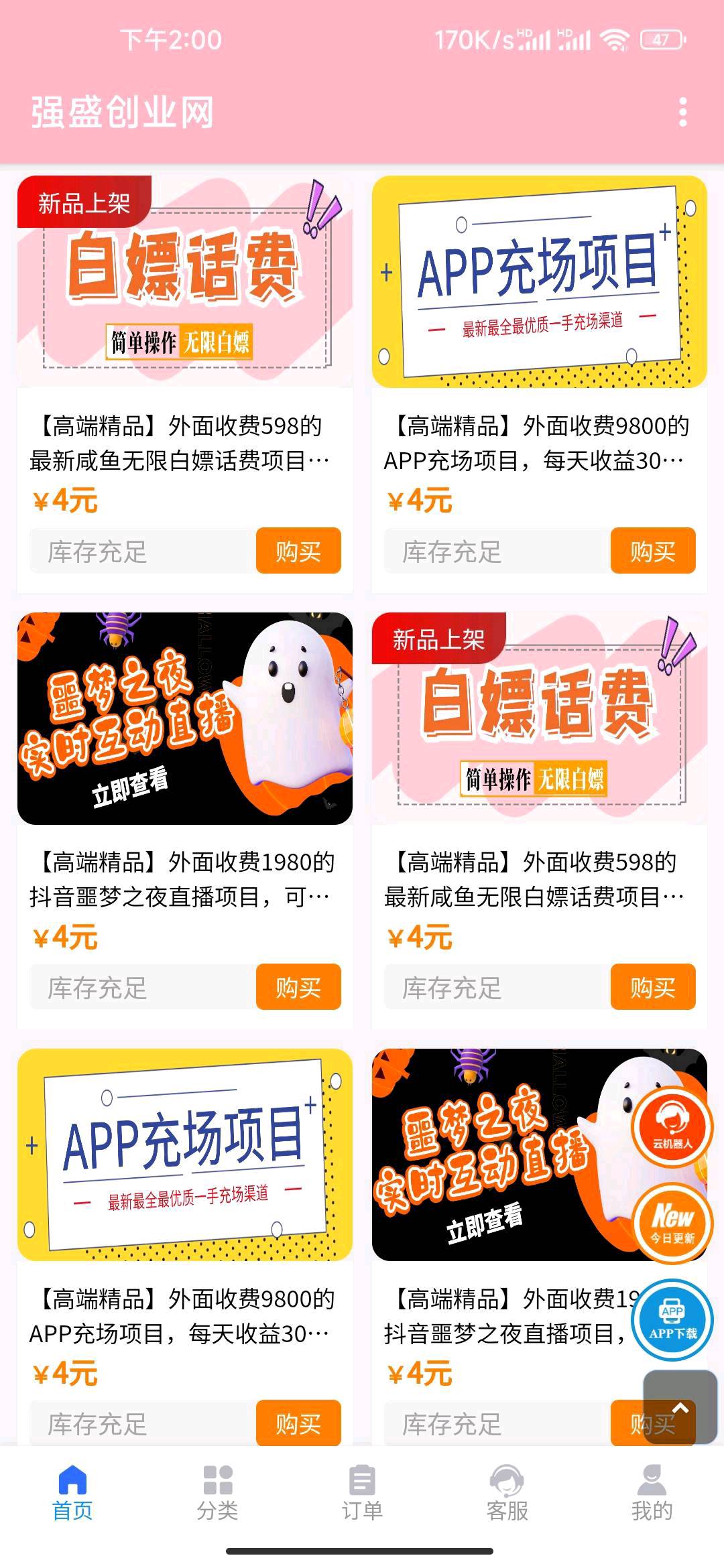Image resolution: width=724 pixels, height=1568 pixels.
Task: Select the 首页 tab
Action: [72, 1493]
